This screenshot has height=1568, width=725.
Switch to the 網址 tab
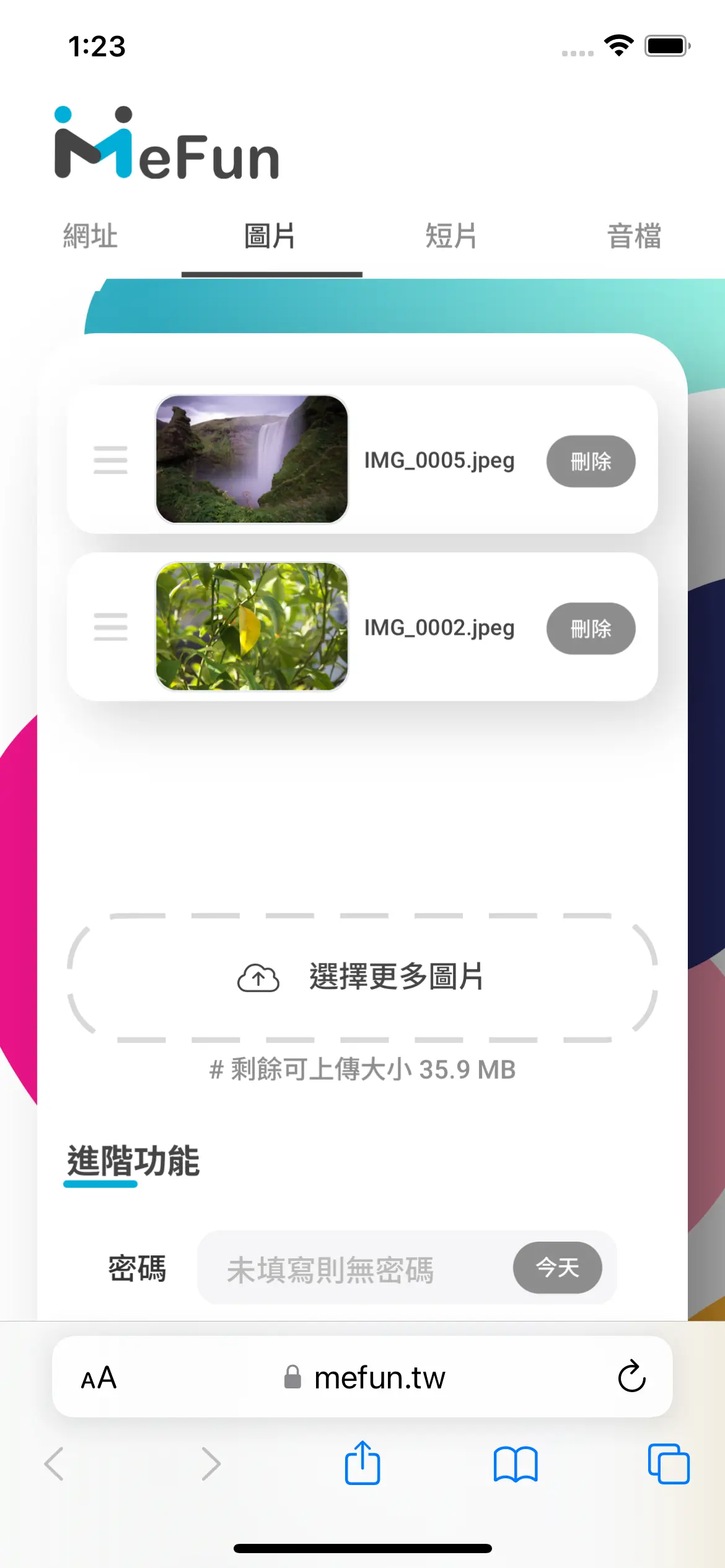(x=90, y=237)
